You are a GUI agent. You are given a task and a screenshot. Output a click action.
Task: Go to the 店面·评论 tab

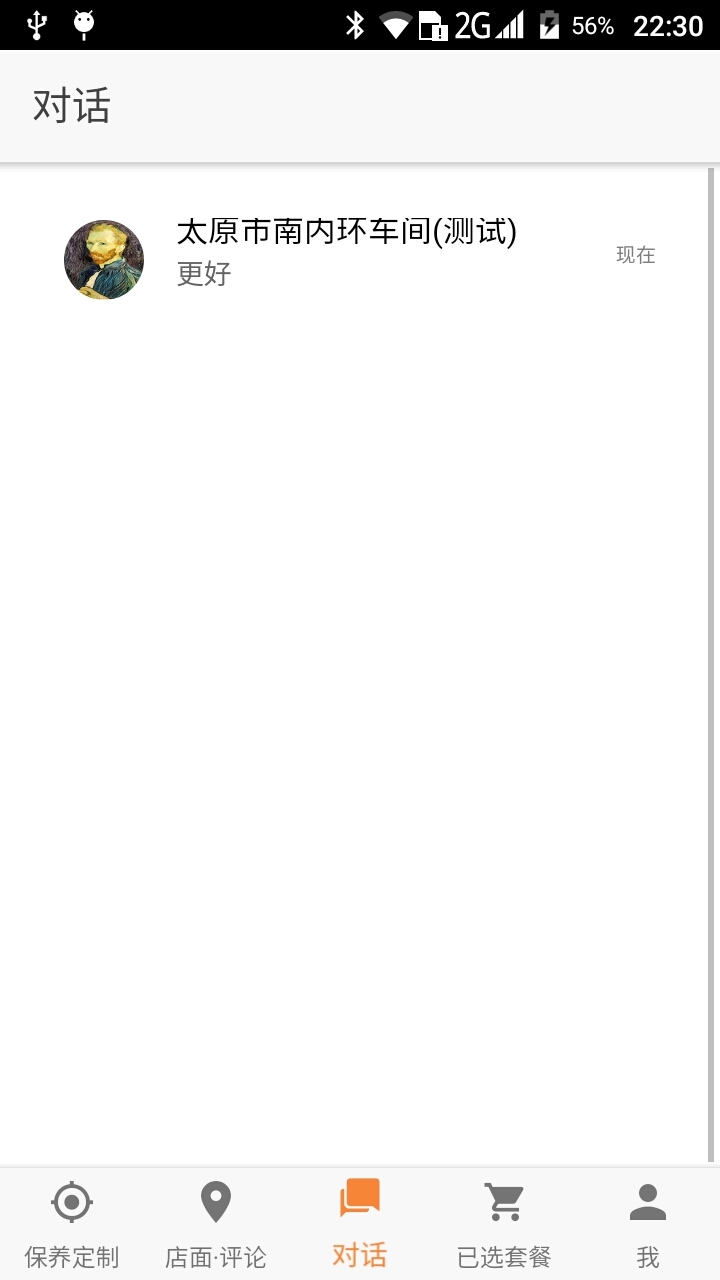point(216,1224)
